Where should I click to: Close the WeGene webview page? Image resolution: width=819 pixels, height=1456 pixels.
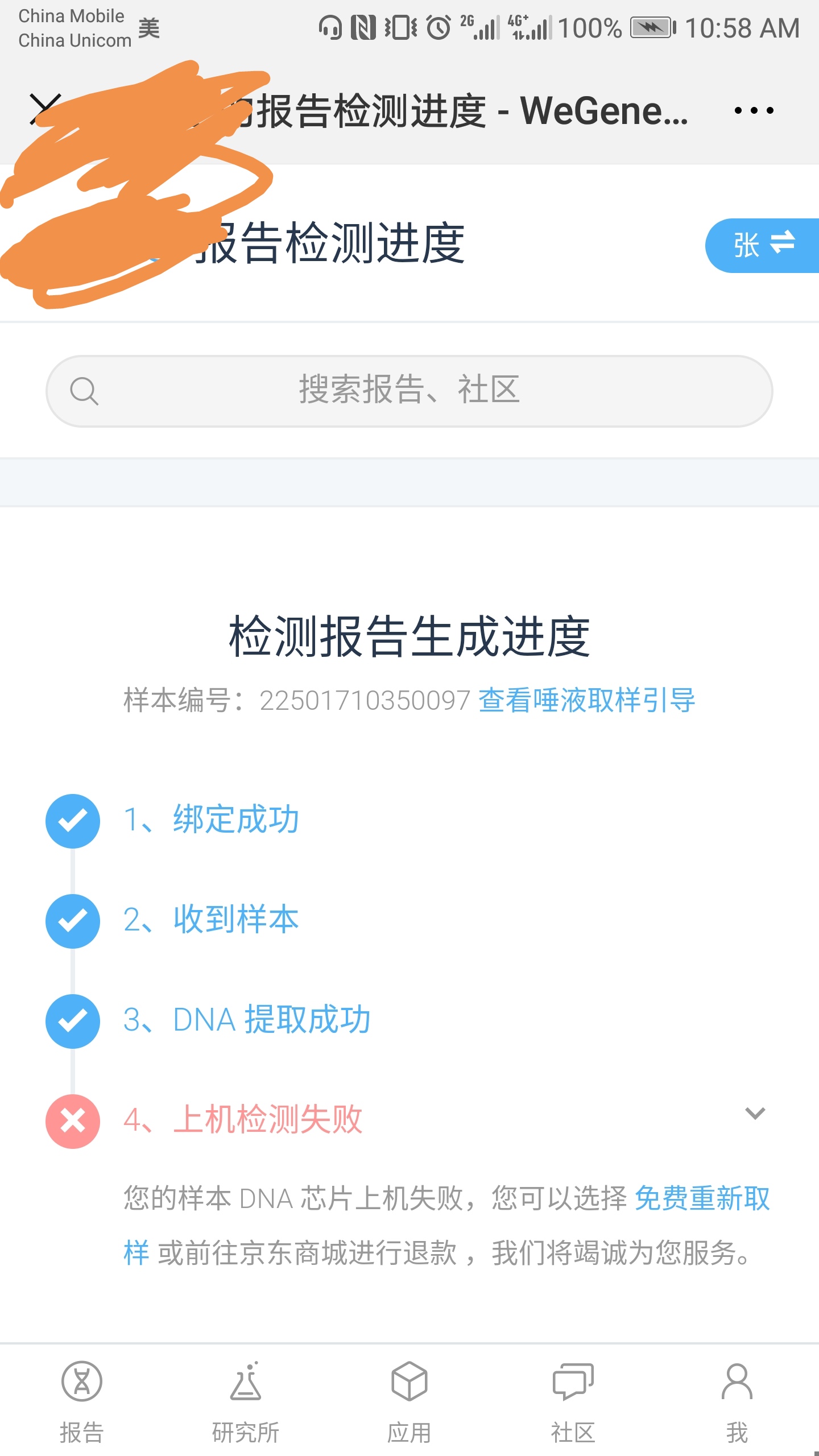pyautogui.click(x=45, y=109)
